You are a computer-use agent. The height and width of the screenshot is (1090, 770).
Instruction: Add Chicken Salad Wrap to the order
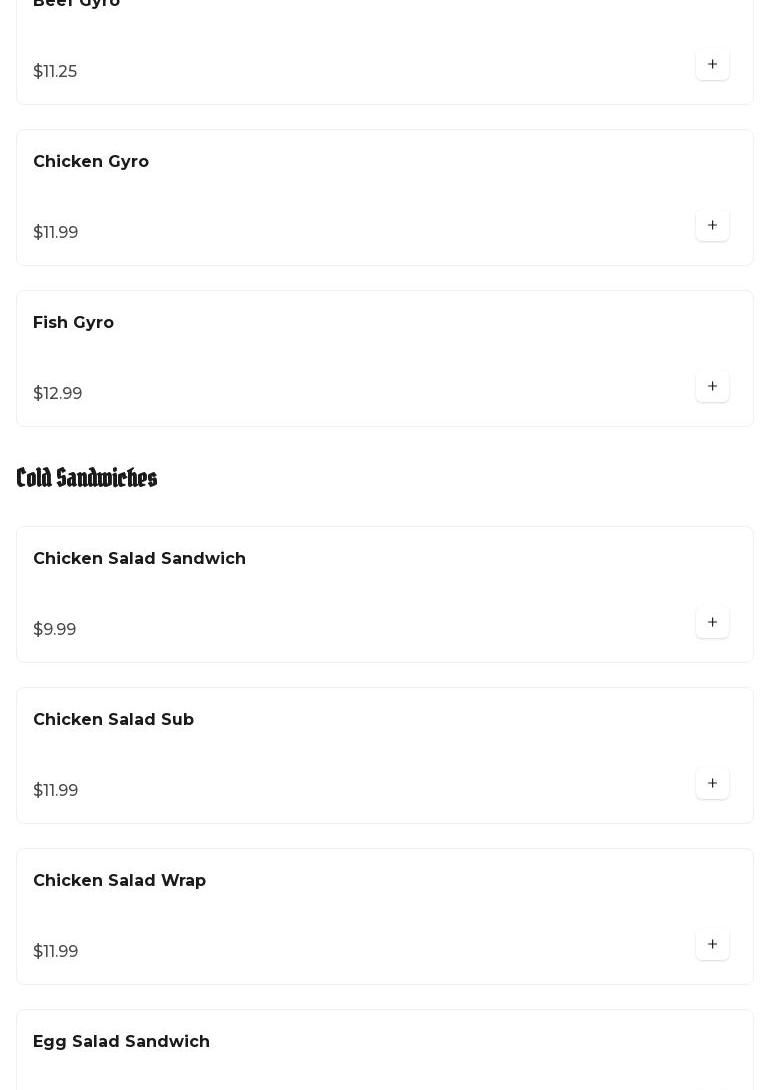coord(712,944)
